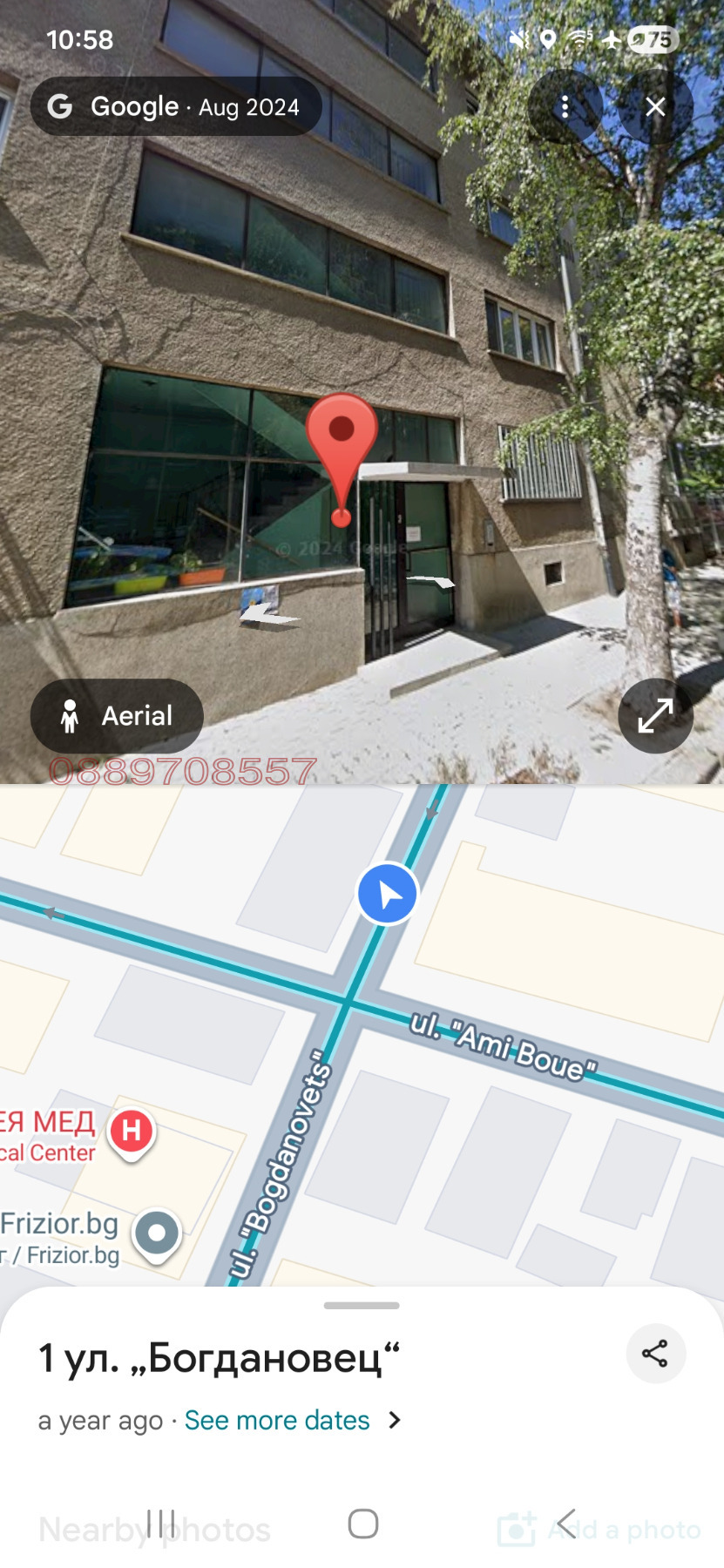
Task: Tap the Frizior.bg place marker
Action: [x=156, y=1233]
